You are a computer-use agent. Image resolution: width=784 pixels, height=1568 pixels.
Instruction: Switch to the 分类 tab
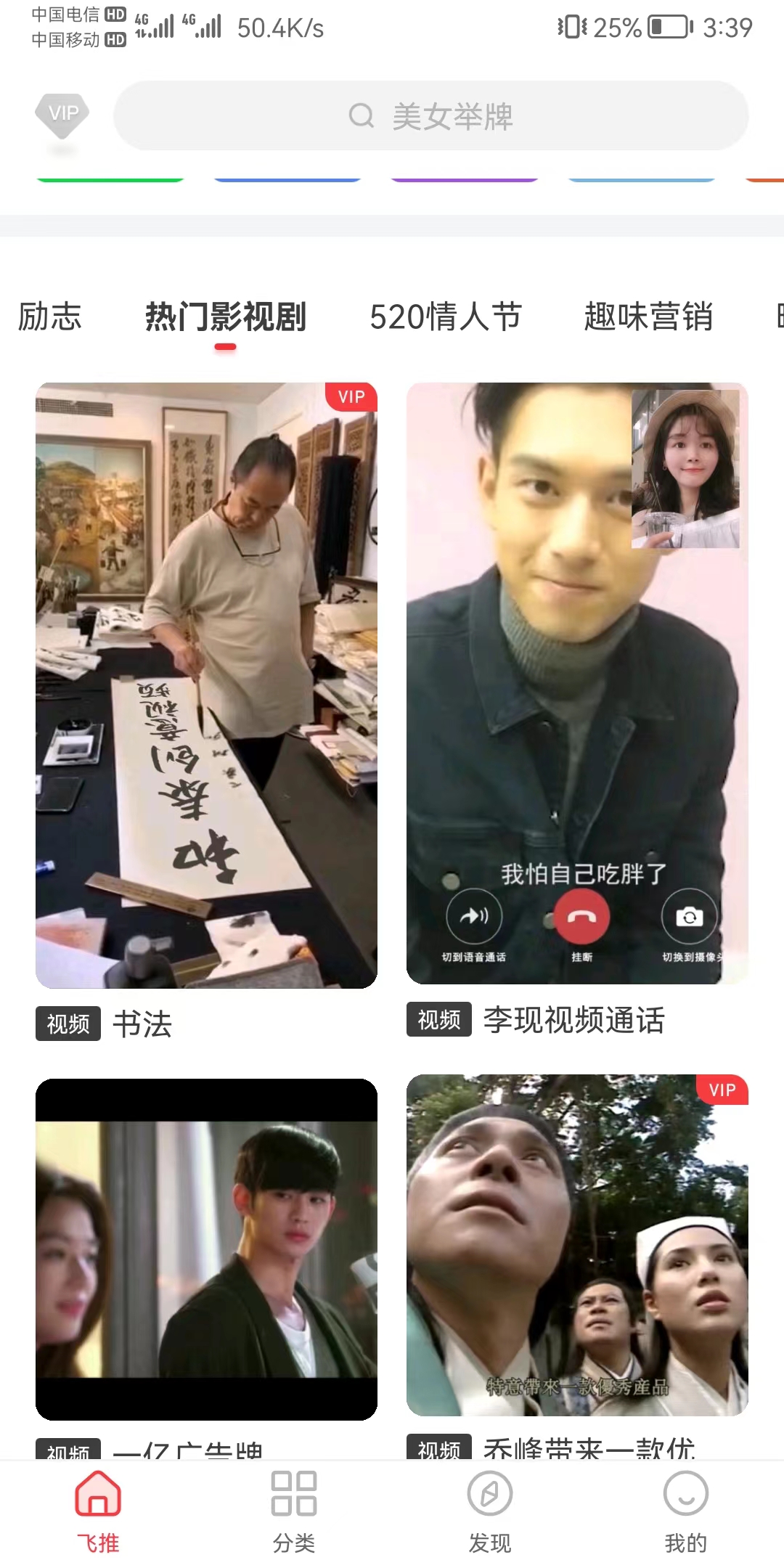[x=294, y=1511]
